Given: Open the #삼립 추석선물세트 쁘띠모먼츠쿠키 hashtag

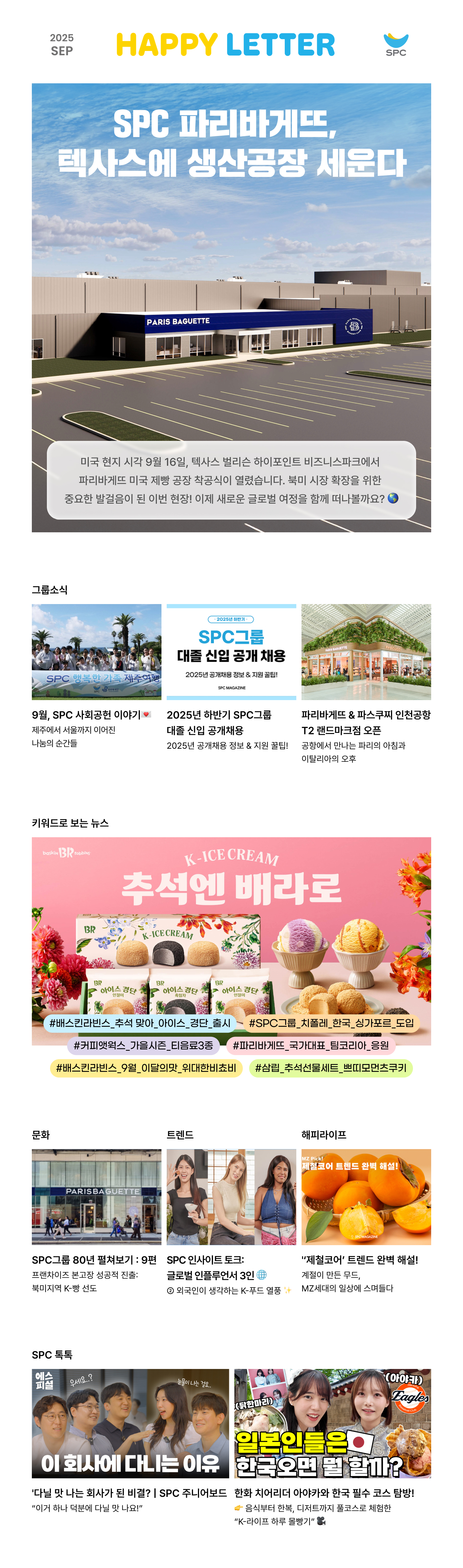Looking at the screenshot, I should pyautogui.click(x=330, y=1068).
